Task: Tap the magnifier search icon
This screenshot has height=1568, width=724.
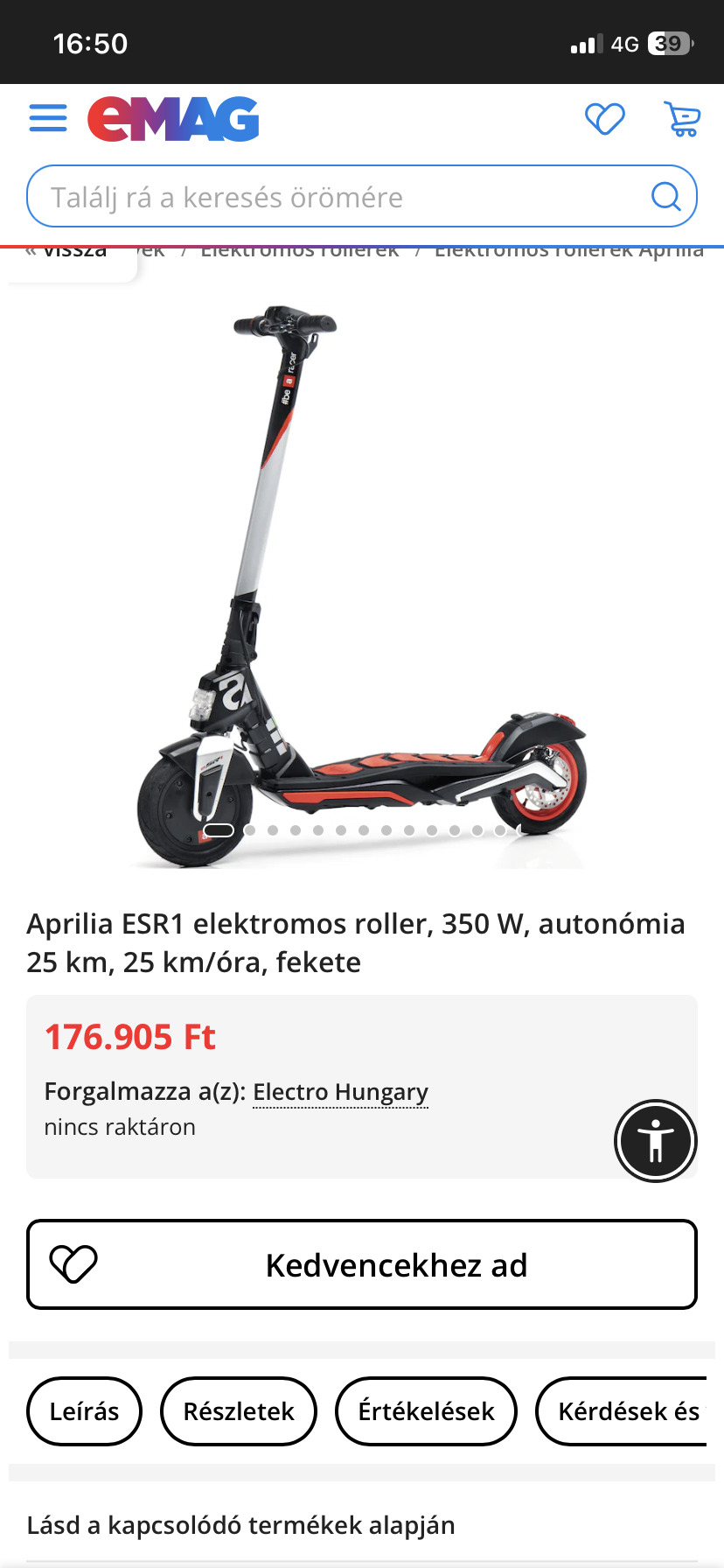Action: tap(665, 197)
